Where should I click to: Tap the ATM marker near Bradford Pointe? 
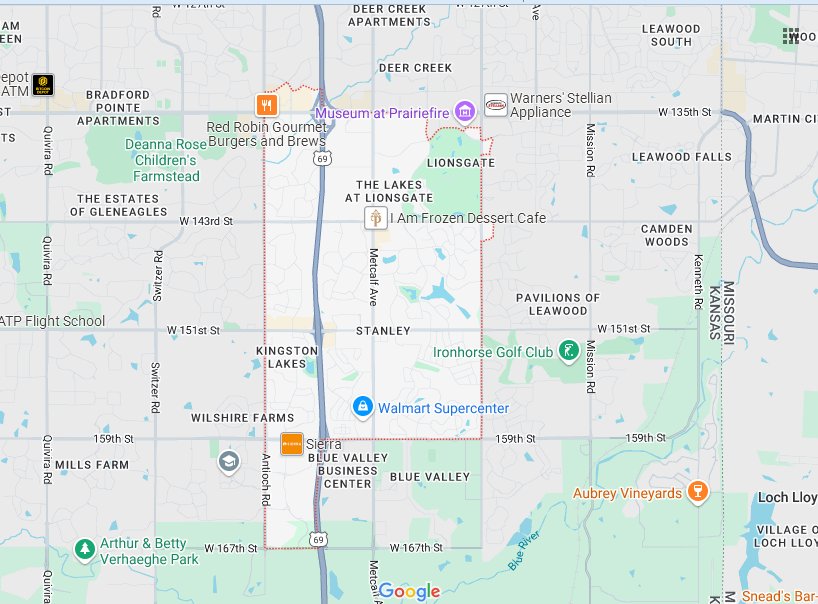[x=43, y=84]
